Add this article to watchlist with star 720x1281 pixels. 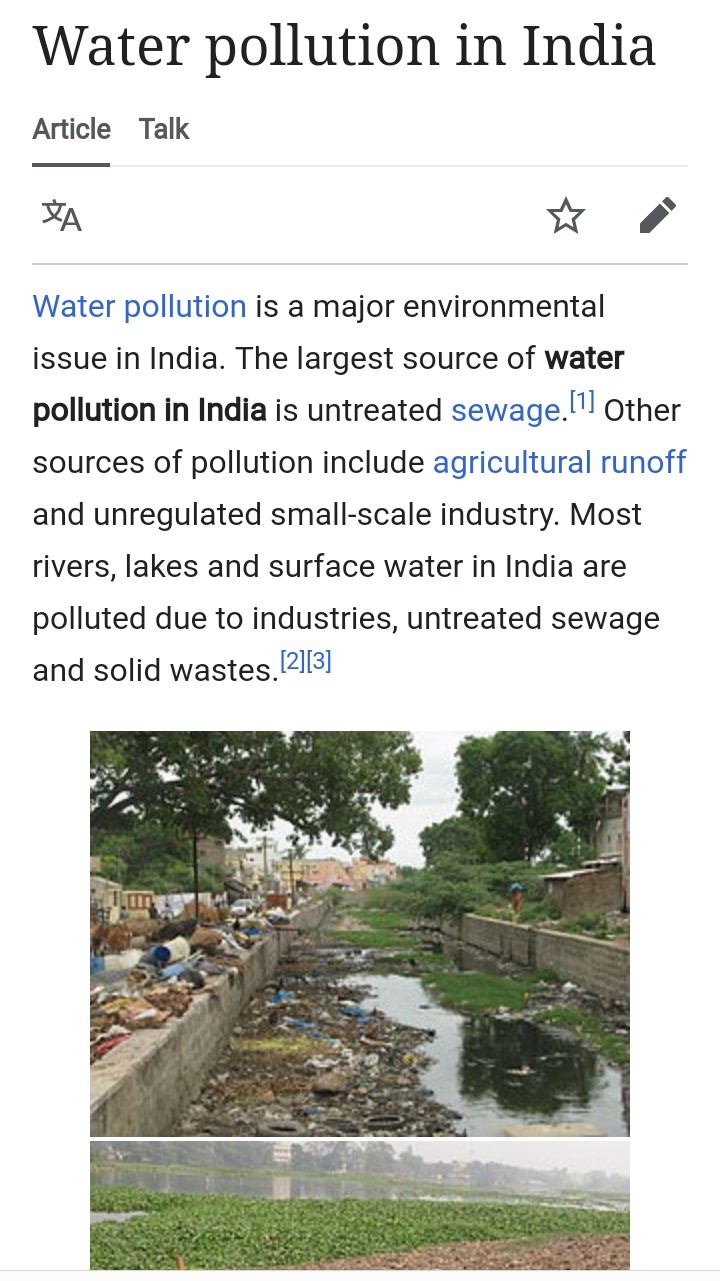566,215
